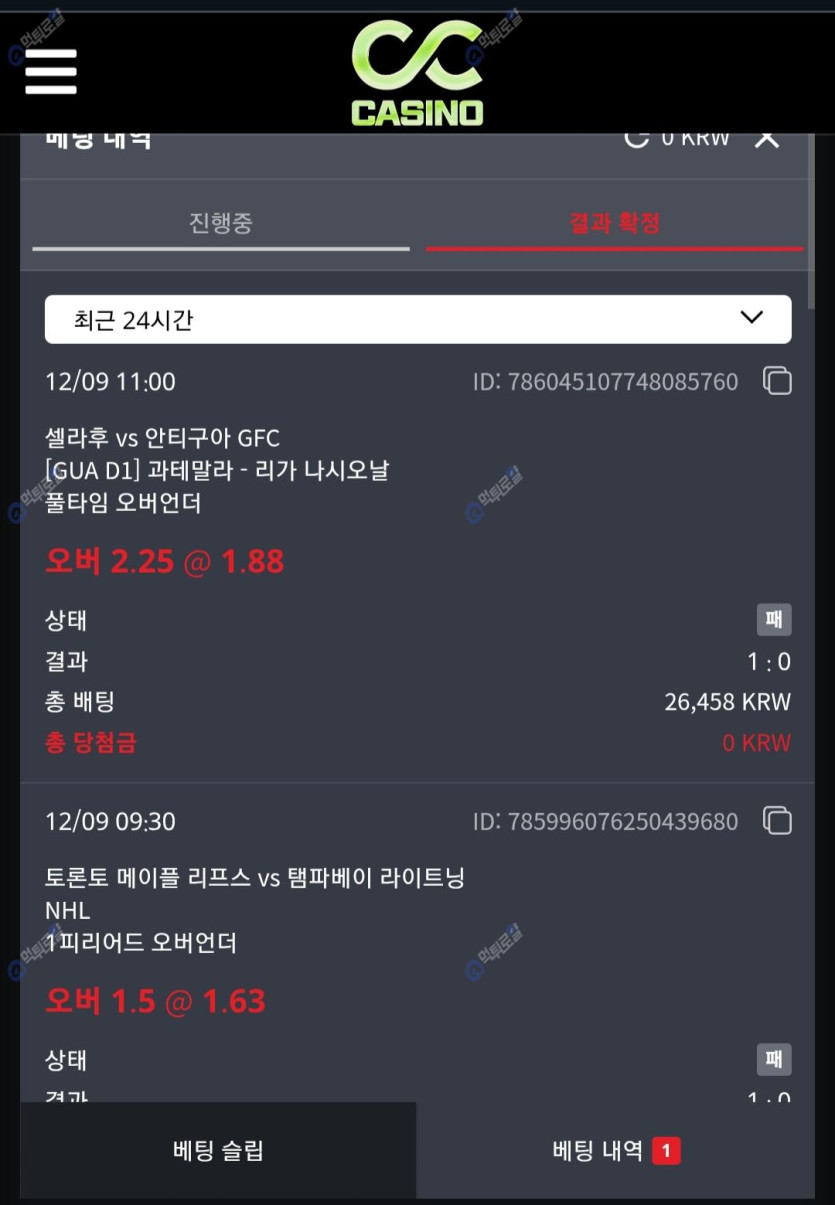Copy bet ID 786045107748085760
This screenshot has width=835, height=1205.
coord(777,381)
